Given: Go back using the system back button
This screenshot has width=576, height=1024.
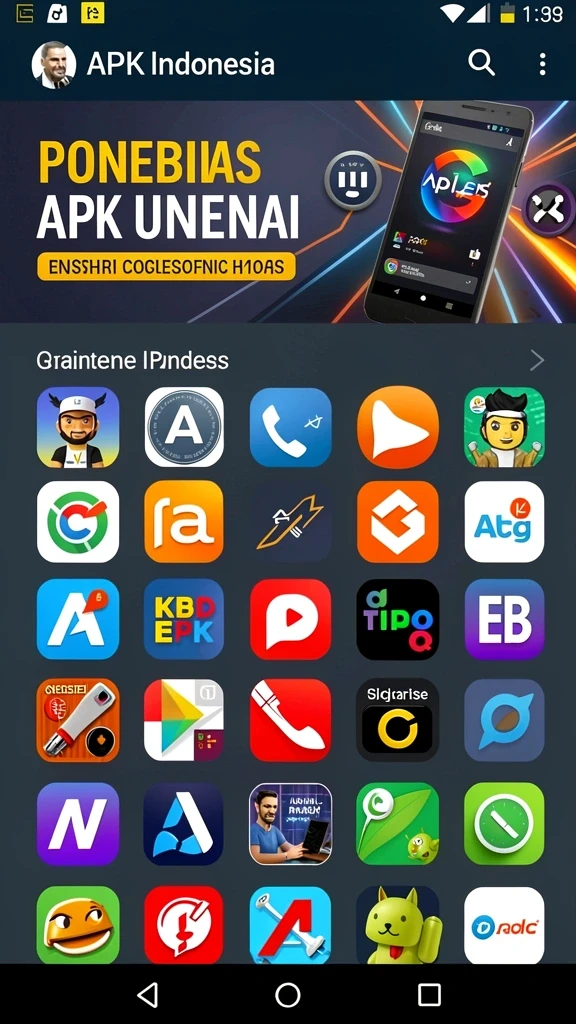Looking at the screenshot, I should (x=148, y=995).
